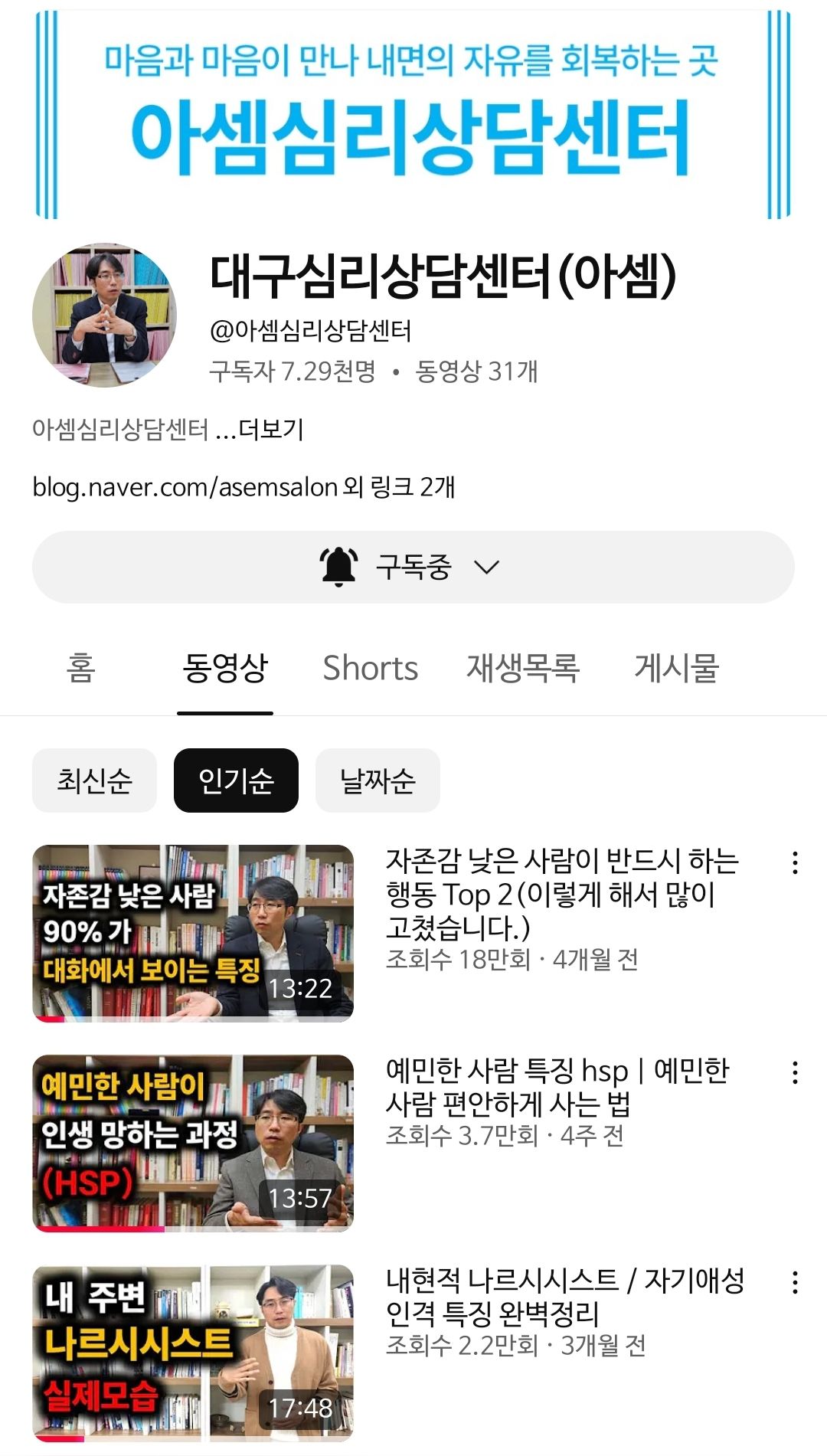The image size is (827, 1456).
Task: Switch to the Shorts tab
Action: click(x=370, y=668)
